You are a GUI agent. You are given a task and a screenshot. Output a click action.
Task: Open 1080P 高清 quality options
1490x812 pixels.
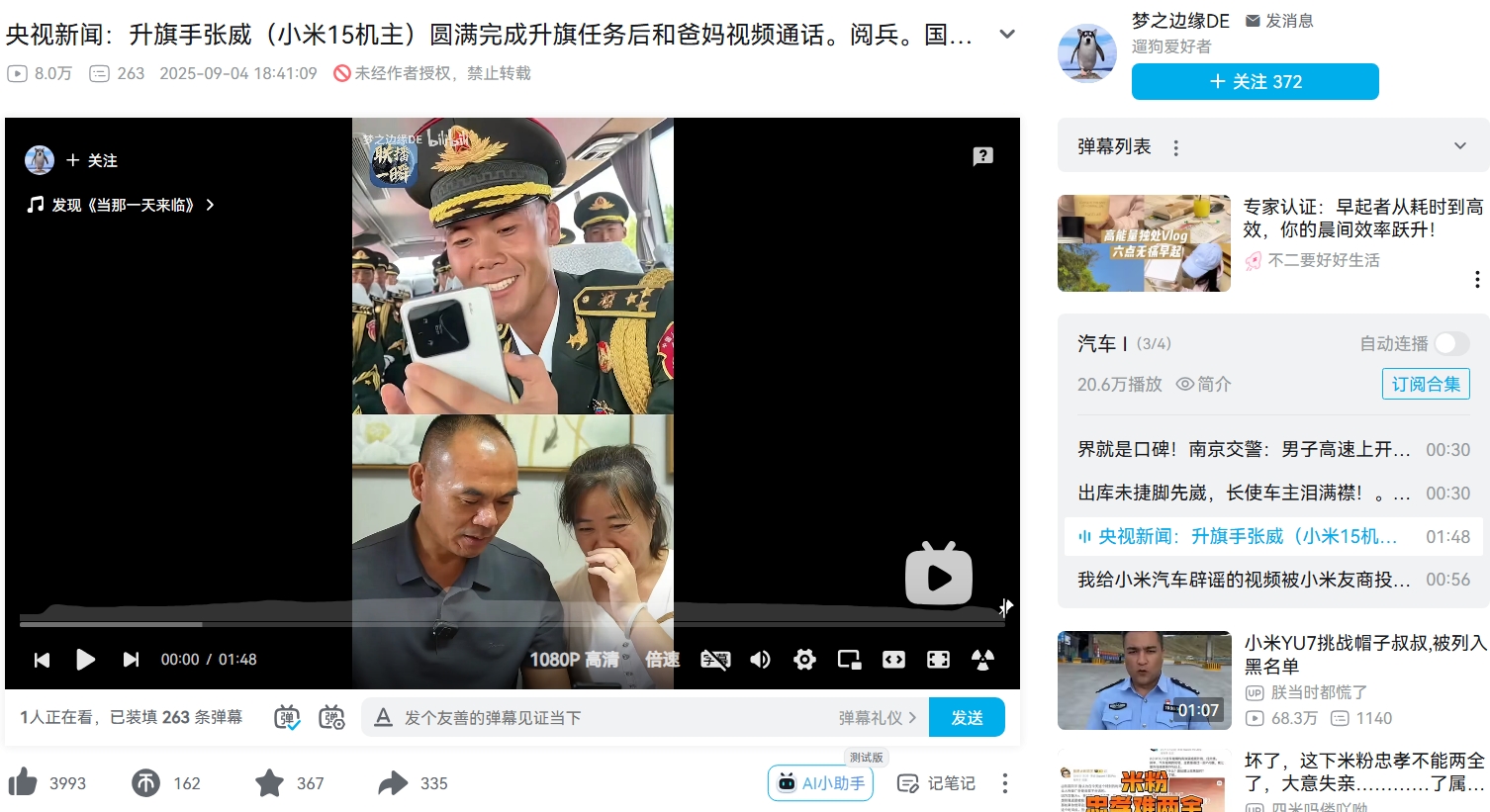coord(574,660)
